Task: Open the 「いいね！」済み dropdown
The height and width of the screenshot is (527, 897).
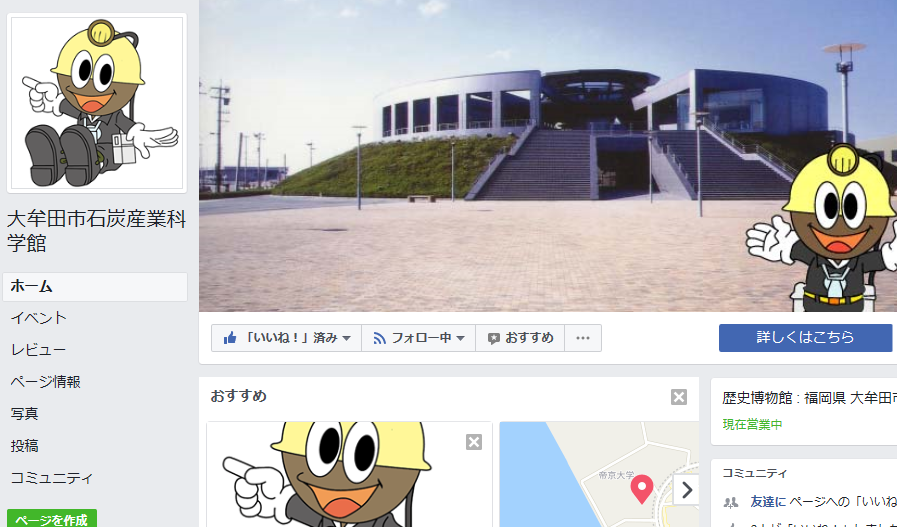Action: (286, 338)
